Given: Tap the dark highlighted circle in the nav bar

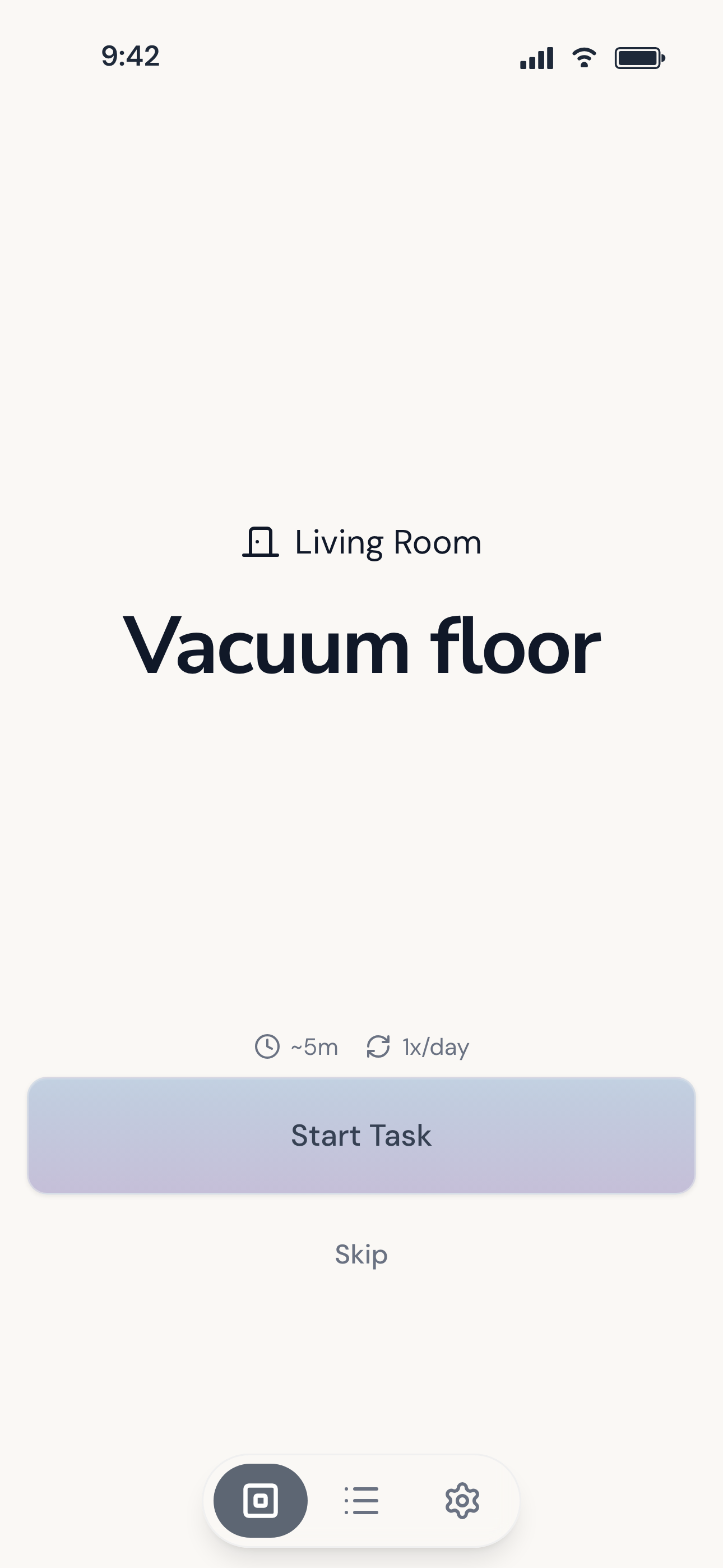Looking at the screenshot, I should [260, 1501].
